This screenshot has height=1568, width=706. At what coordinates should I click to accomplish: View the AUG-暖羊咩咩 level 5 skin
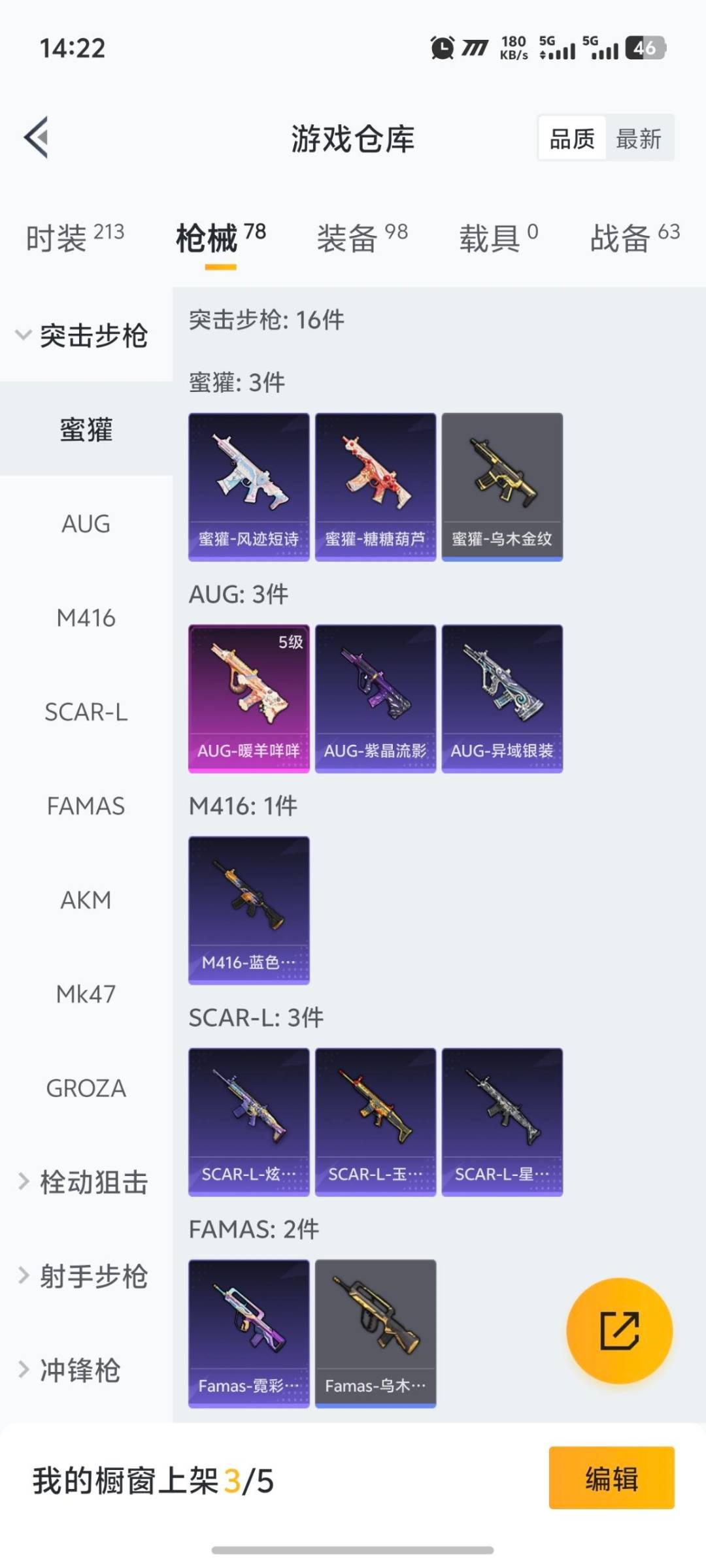(248, 698)
